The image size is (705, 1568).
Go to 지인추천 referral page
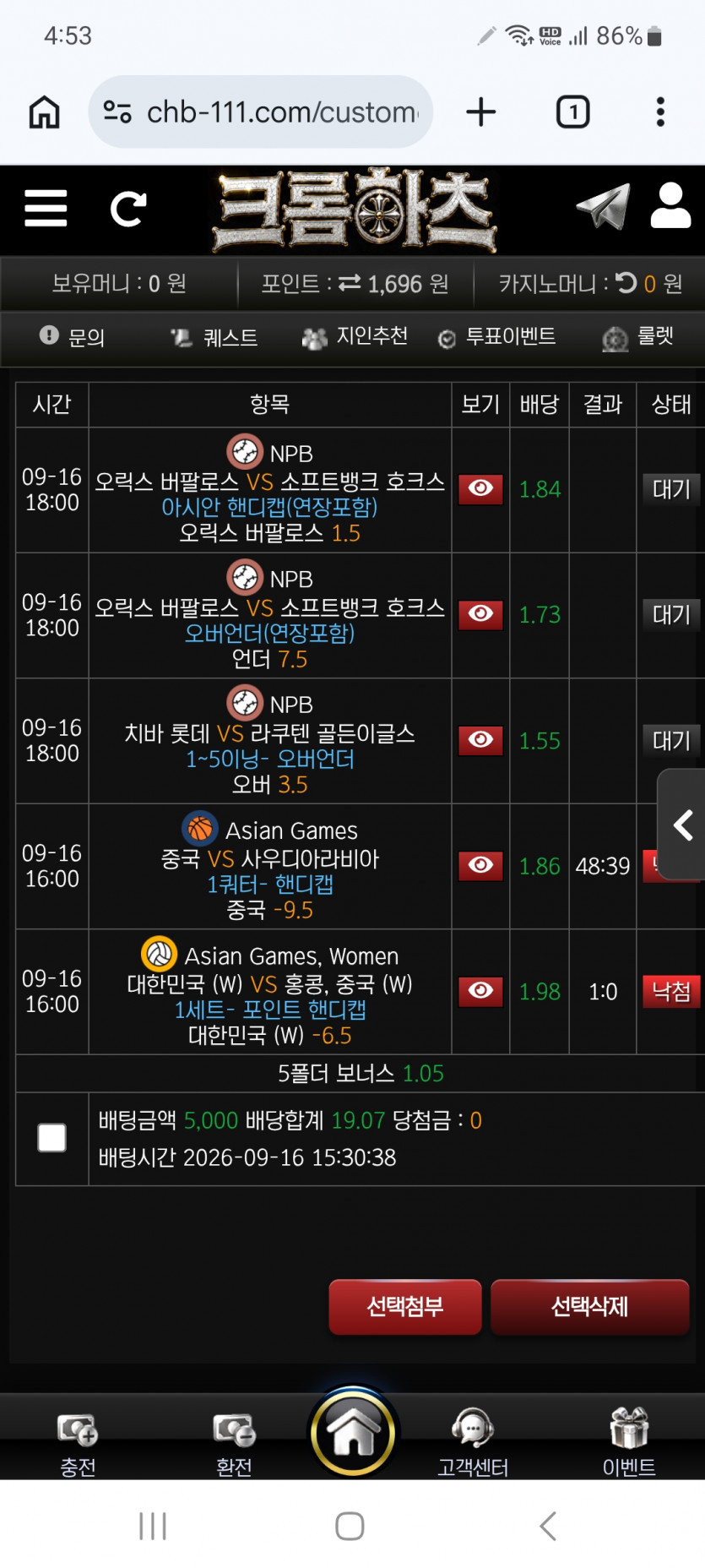[355, 337]
